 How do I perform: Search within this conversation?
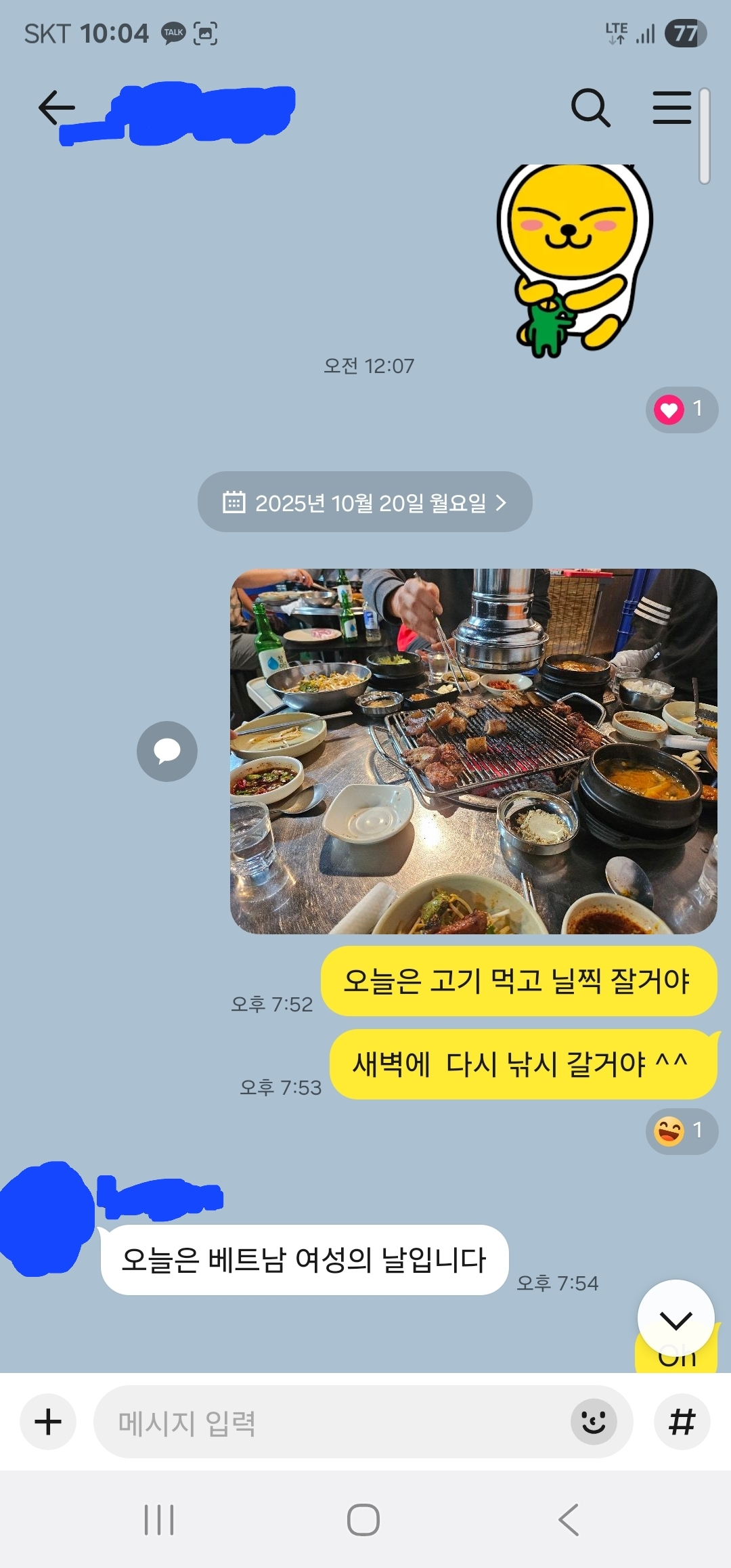(x=590, y=108)
